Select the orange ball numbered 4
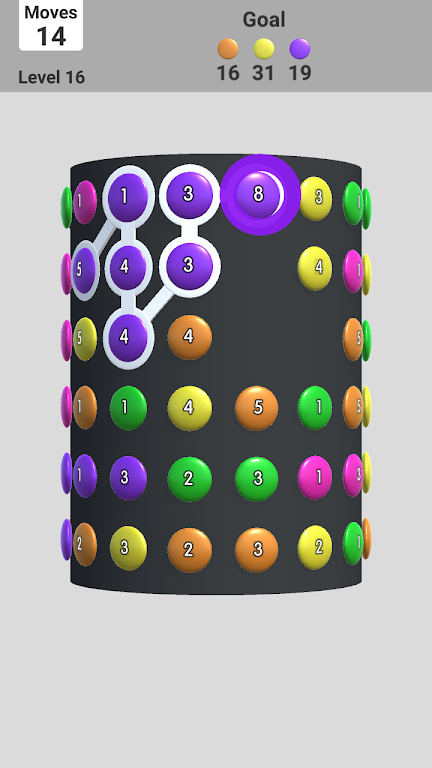 [190, 337]
